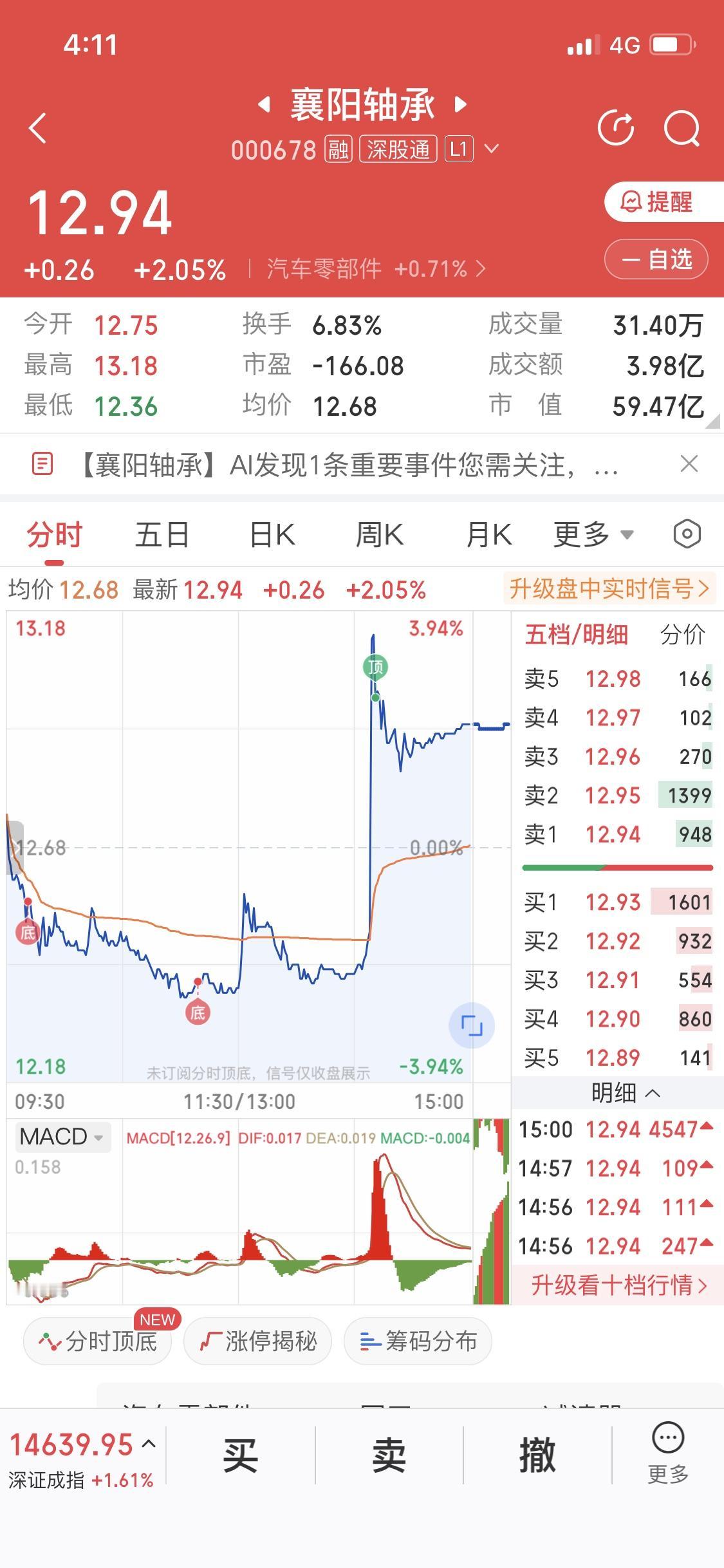
Task: Switch to the 五日 chart tab
Action: pyautogui.click(x=162, y=534)
